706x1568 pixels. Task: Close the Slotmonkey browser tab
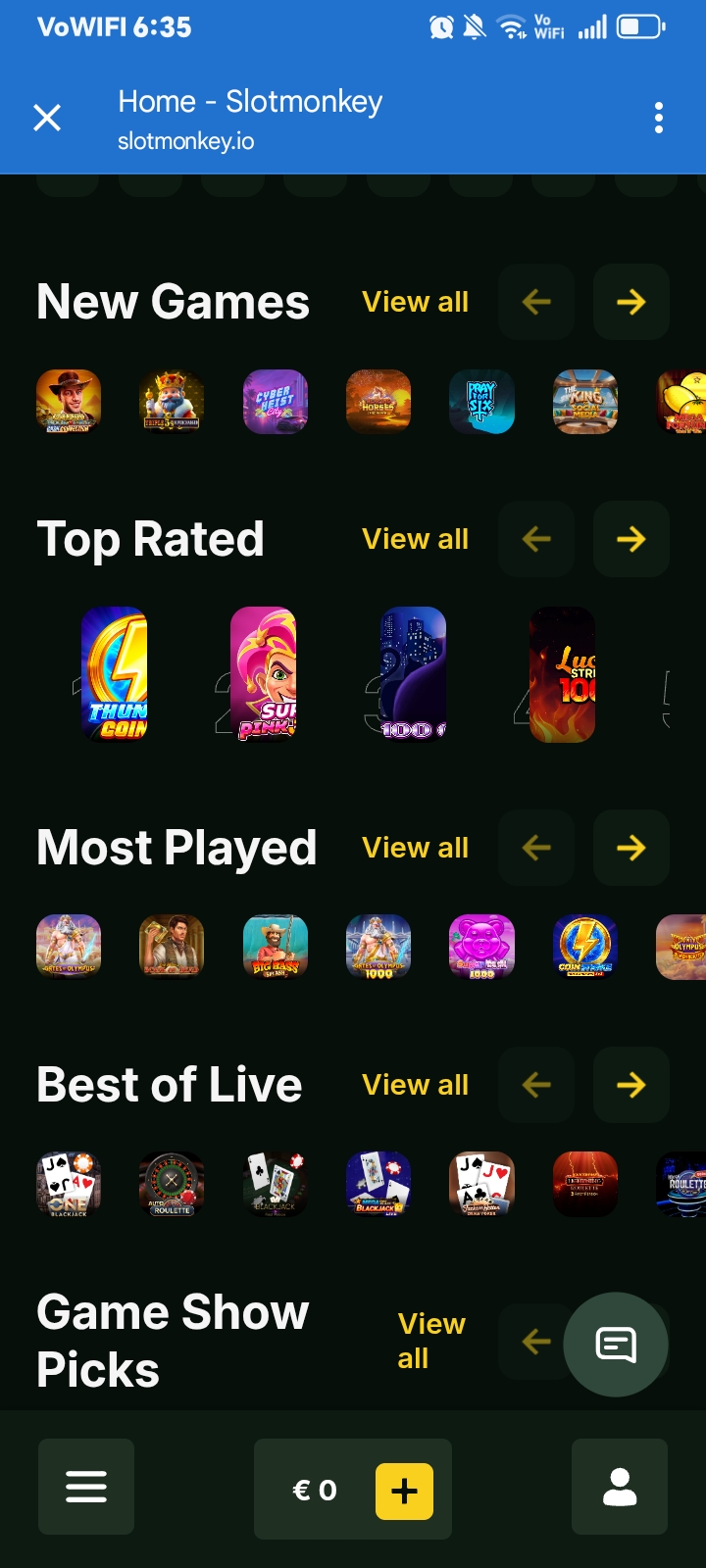tap(47, 118)
